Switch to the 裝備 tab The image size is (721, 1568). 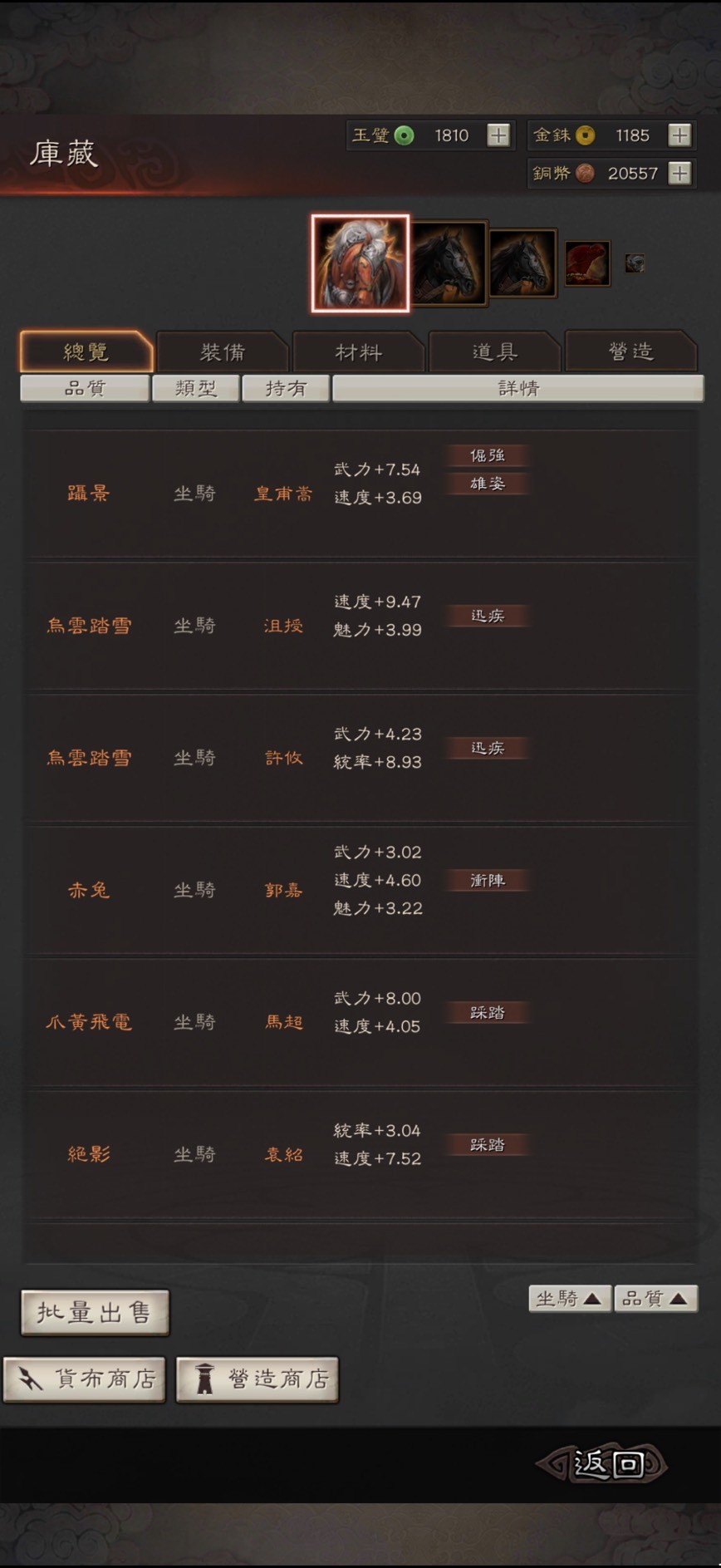[x=222, y=352]
